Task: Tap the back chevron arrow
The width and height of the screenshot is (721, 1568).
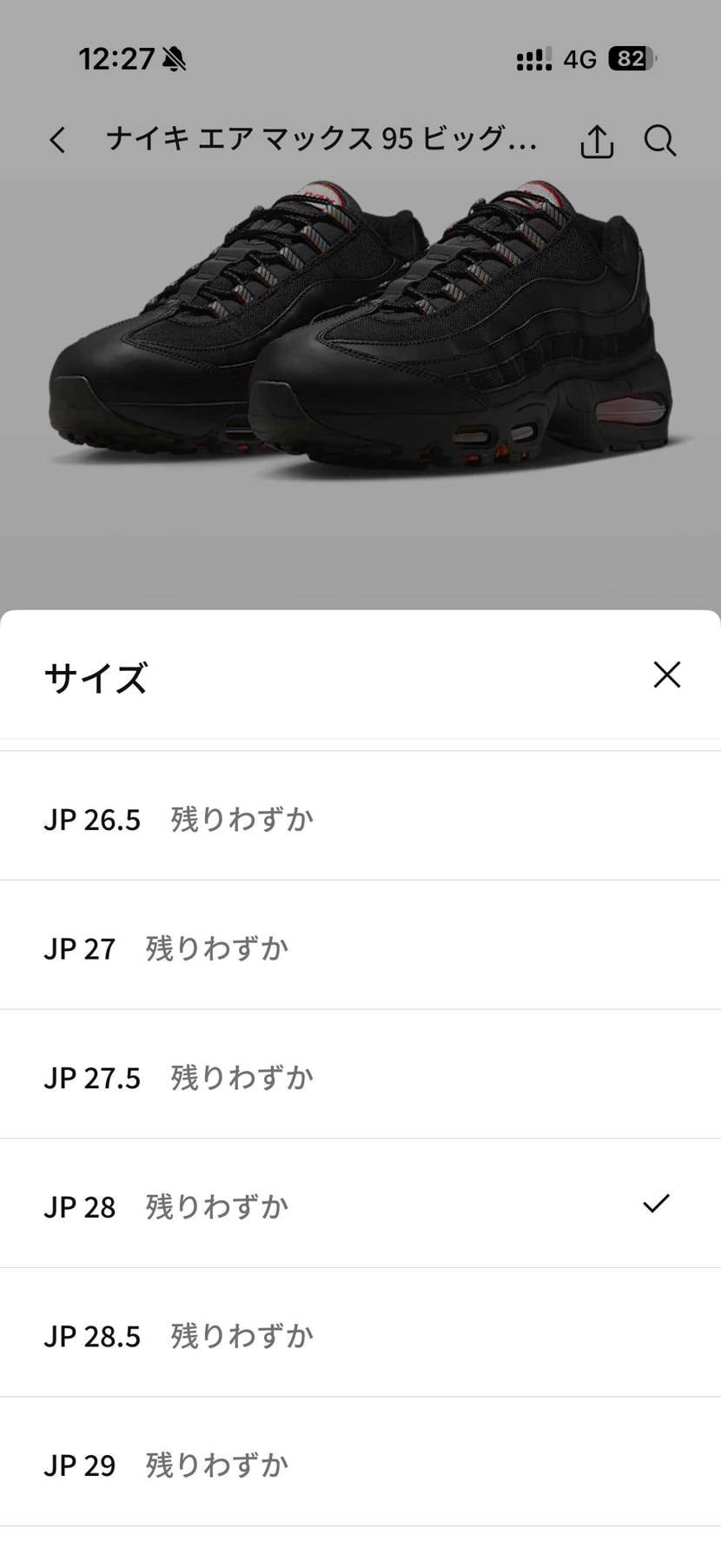Action: point(57,140)
